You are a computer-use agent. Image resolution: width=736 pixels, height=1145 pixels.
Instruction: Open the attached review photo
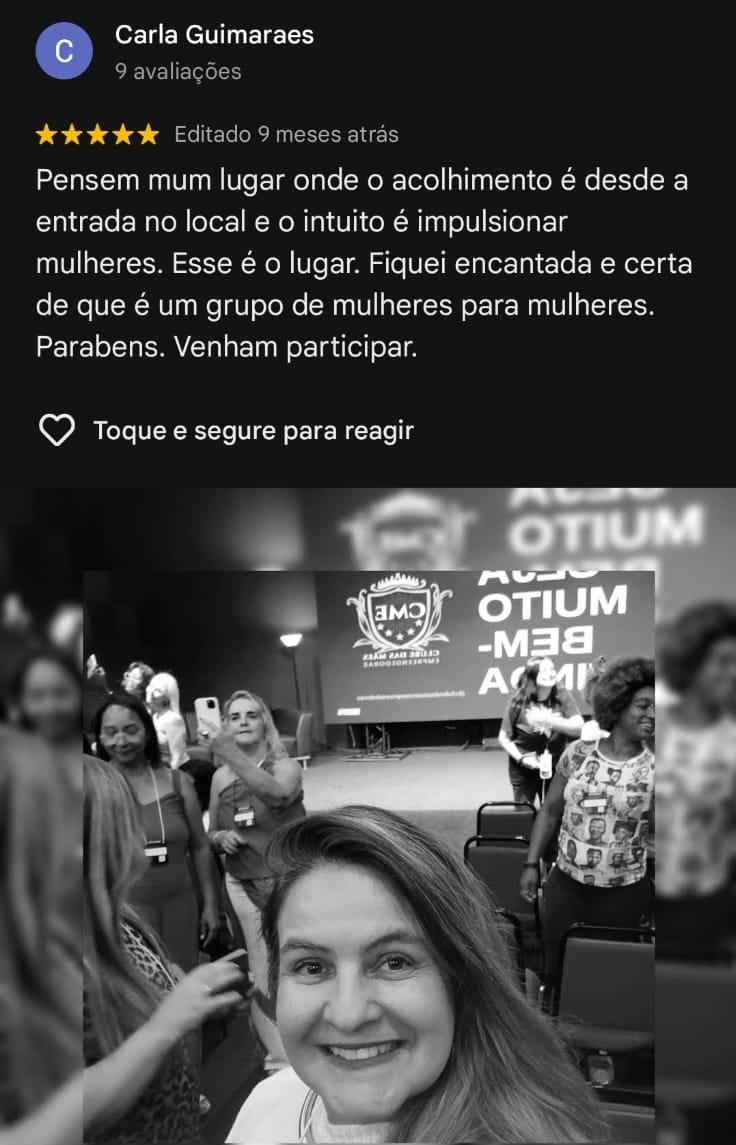368,850
